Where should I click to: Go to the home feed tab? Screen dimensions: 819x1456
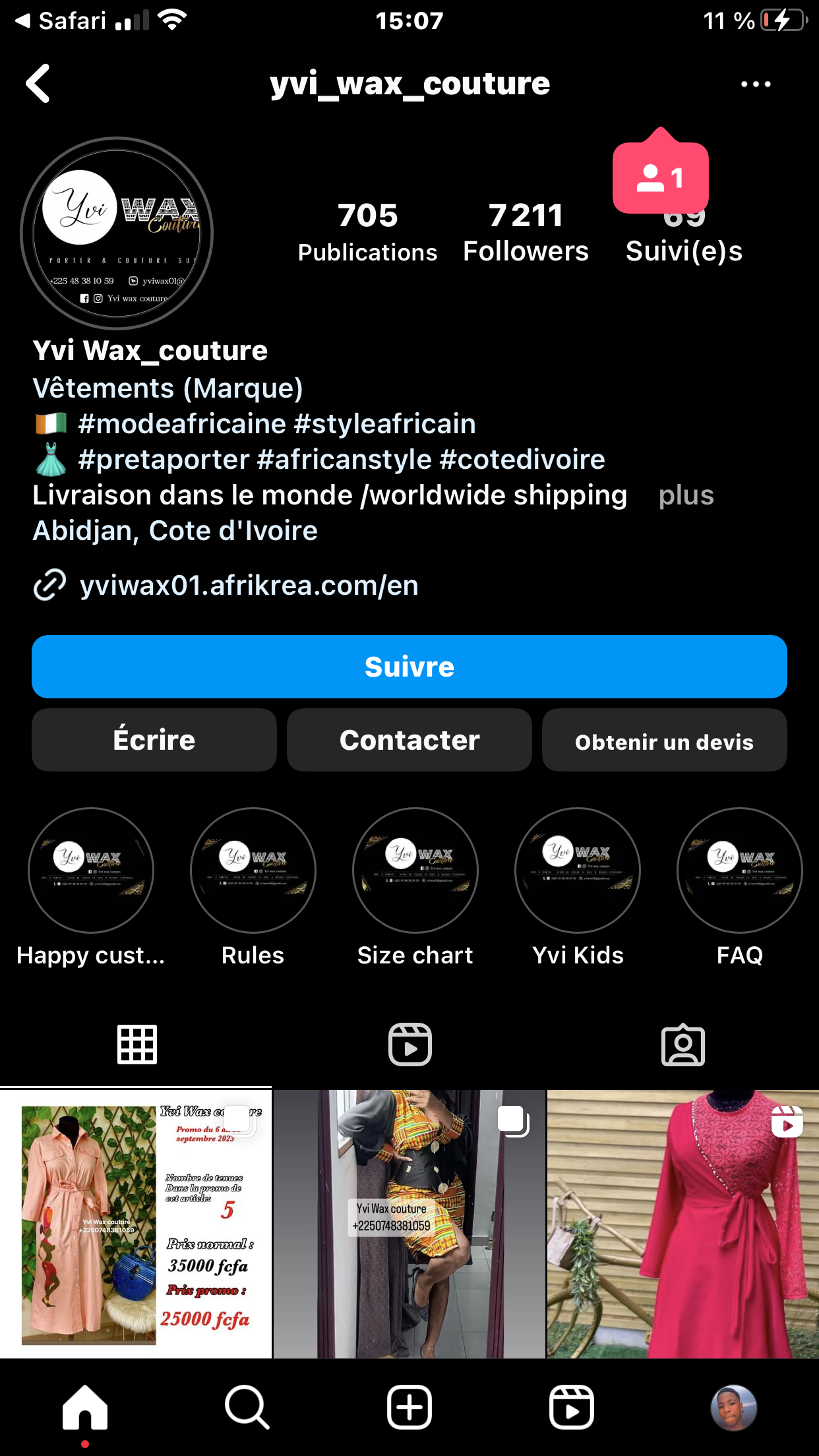click(85, 1407)
